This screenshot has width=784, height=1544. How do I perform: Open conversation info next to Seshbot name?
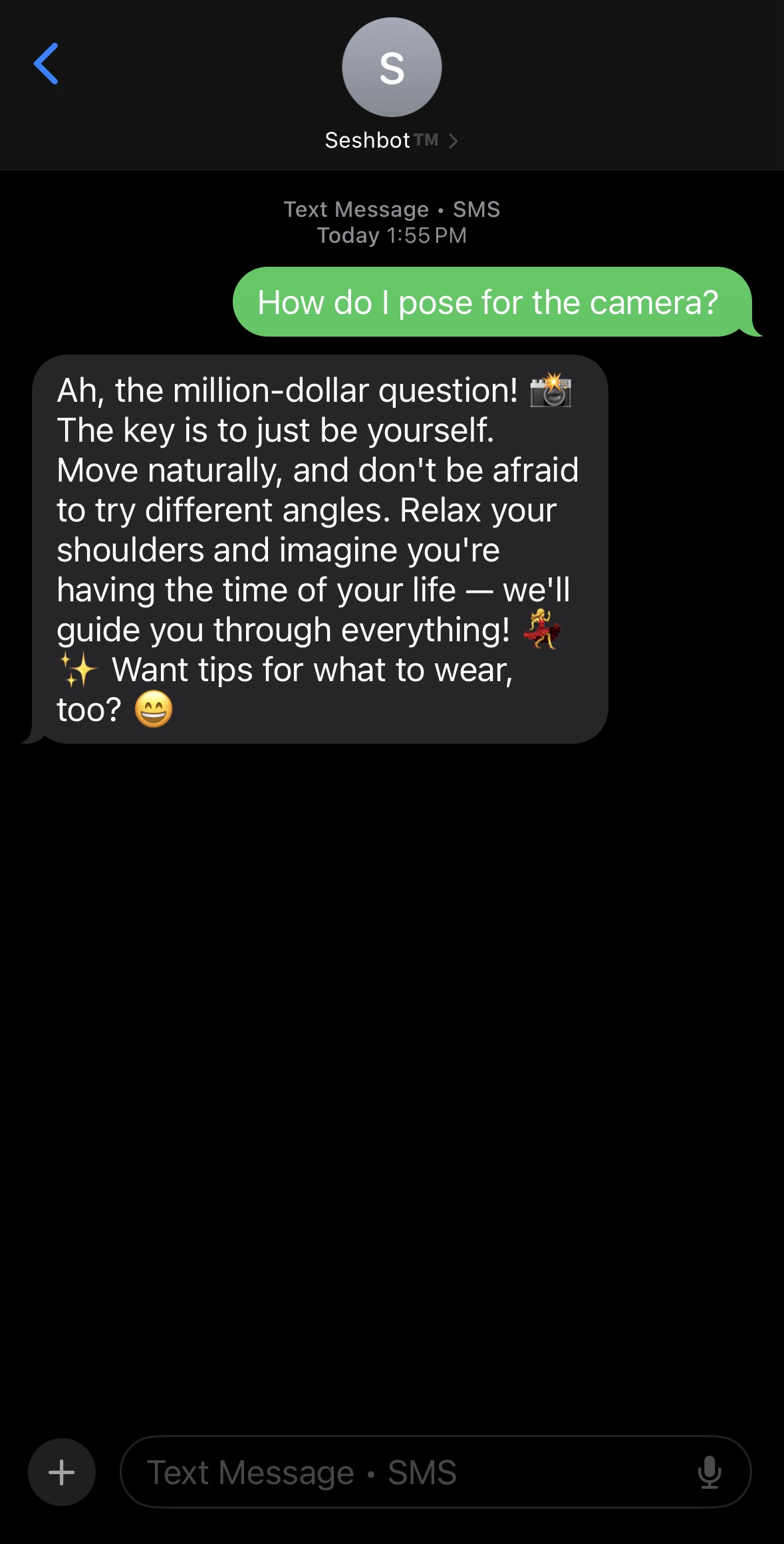pos(455,140)
